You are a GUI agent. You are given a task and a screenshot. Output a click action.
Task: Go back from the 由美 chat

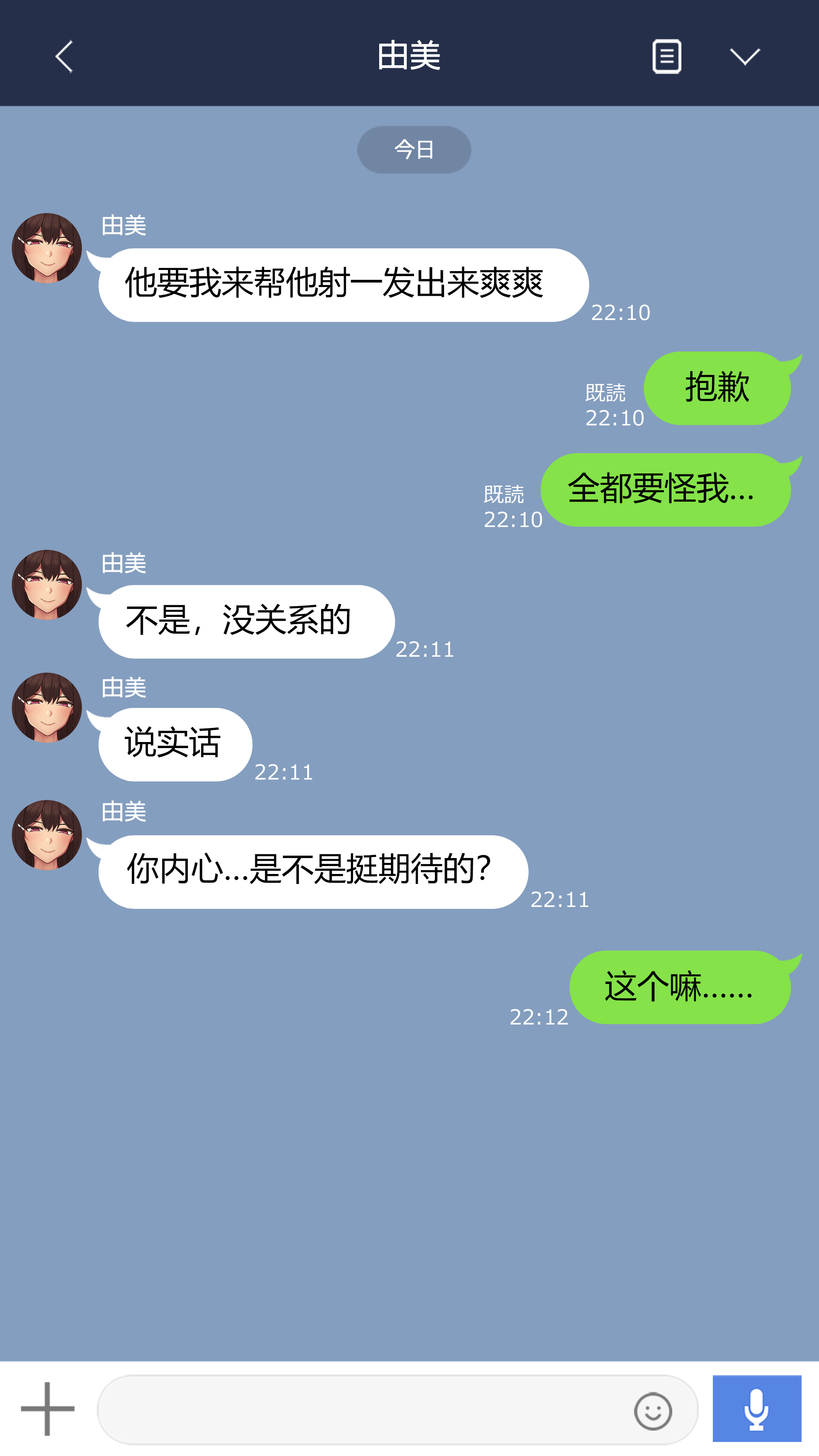pos(64,56)
